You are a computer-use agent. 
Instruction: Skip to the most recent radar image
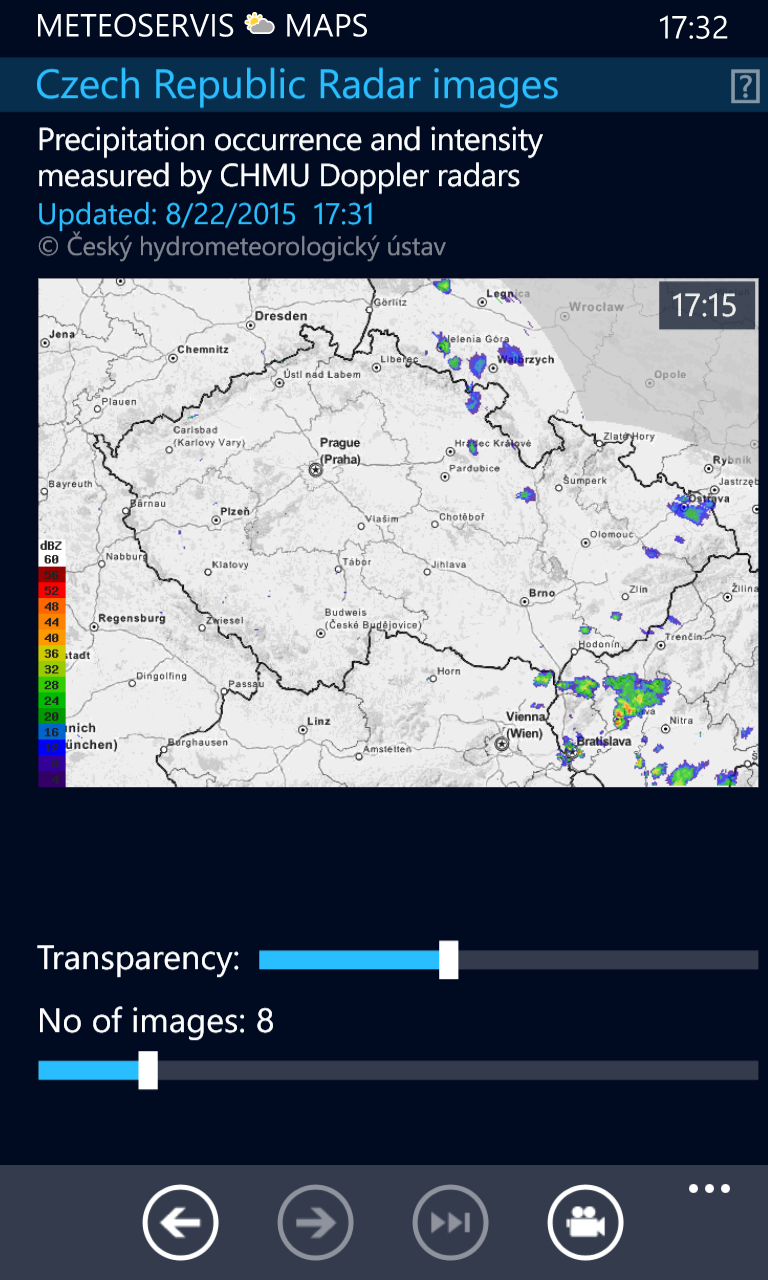pos(450,1222)
